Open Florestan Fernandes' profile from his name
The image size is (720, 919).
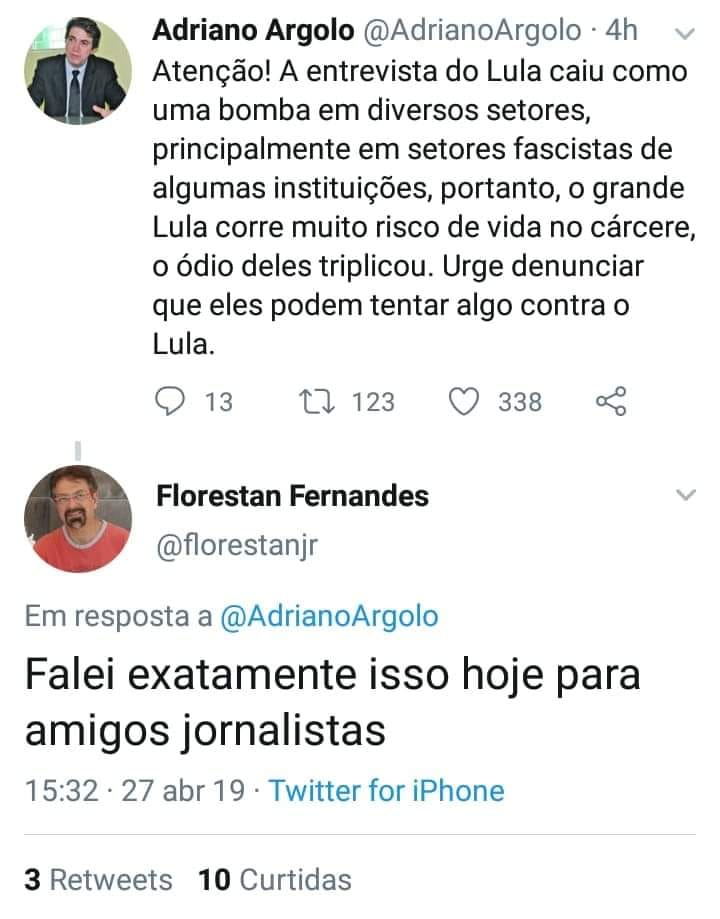pyautogui.click(x=292, y=496)
